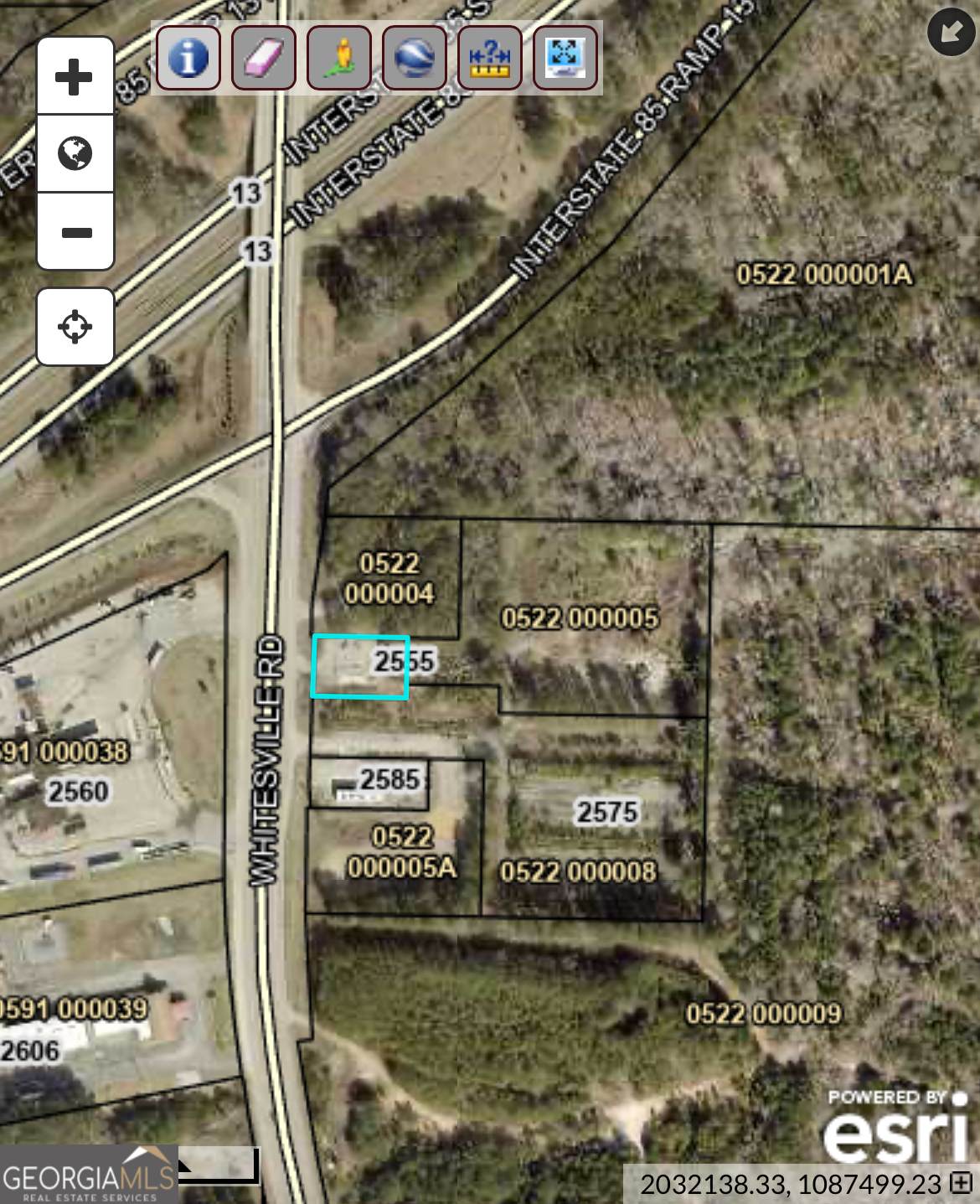Zoom out of the map
This screenshot has width=980, height=1204.
coord(75,232)
